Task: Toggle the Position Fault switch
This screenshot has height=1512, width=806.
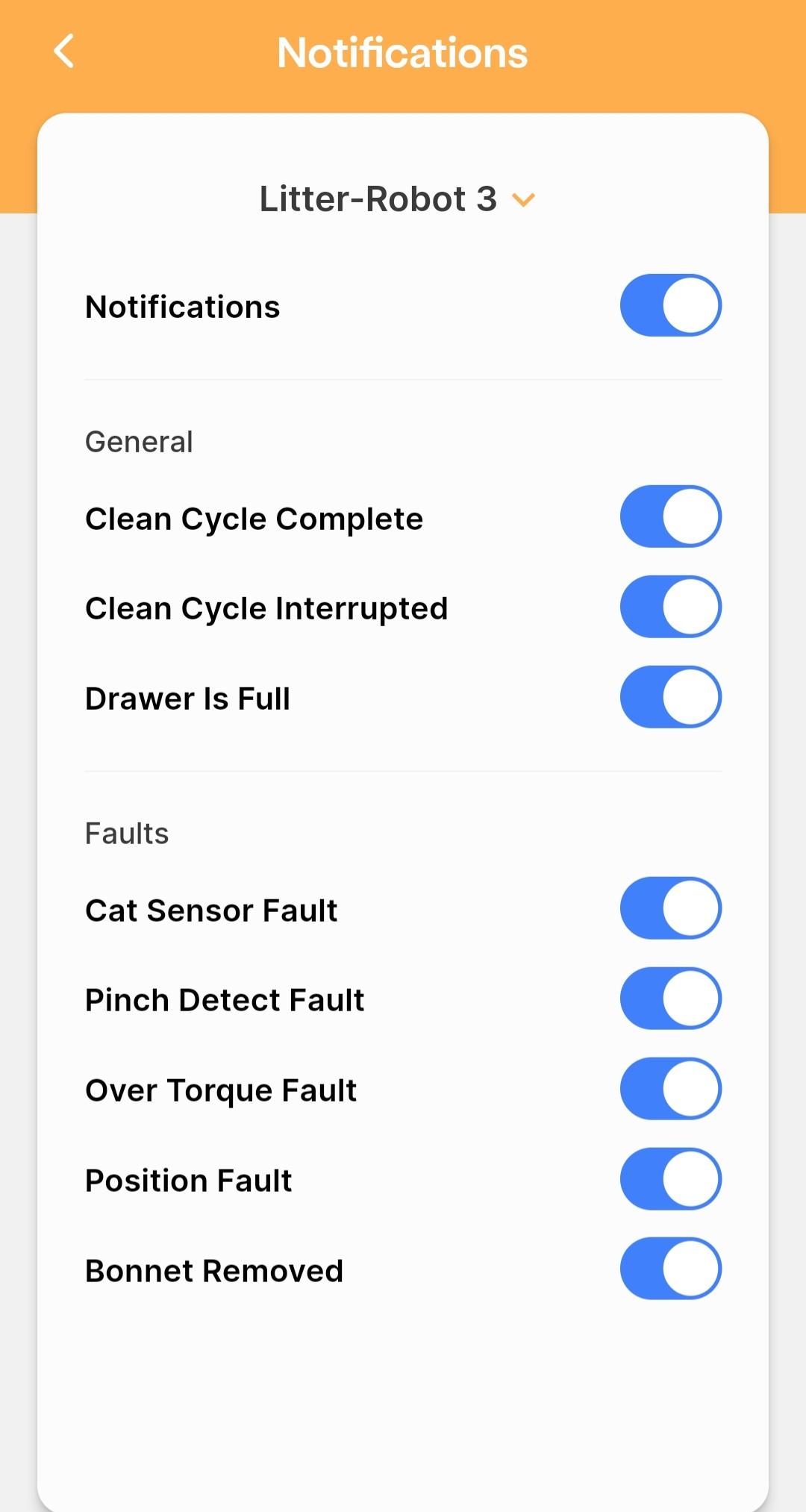Action: point(669,1179)
